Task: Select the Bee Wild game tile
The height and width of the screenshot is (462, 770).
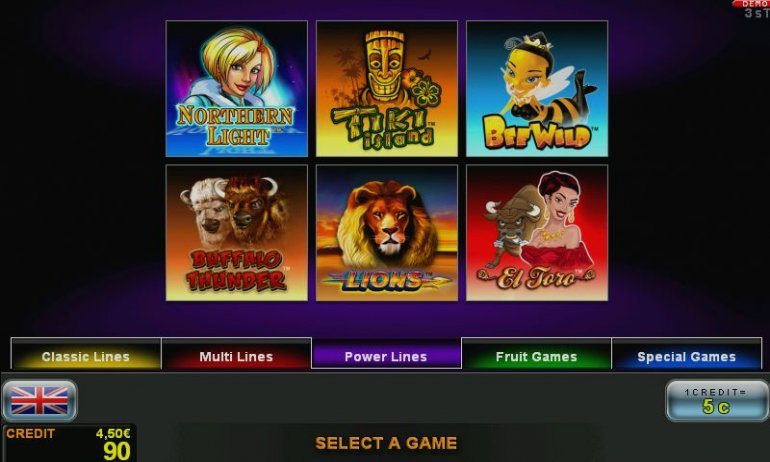Action: [537, 88]
